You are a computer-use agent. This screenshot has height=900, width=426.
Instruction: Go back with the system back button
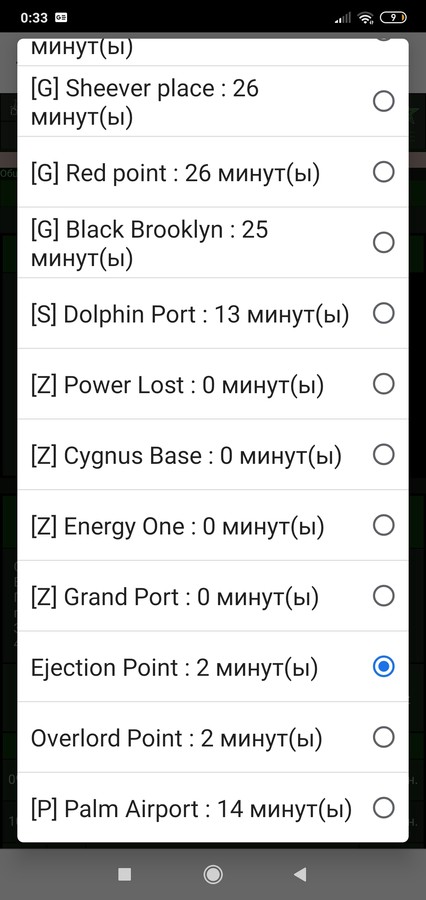(x=300, y=874)
